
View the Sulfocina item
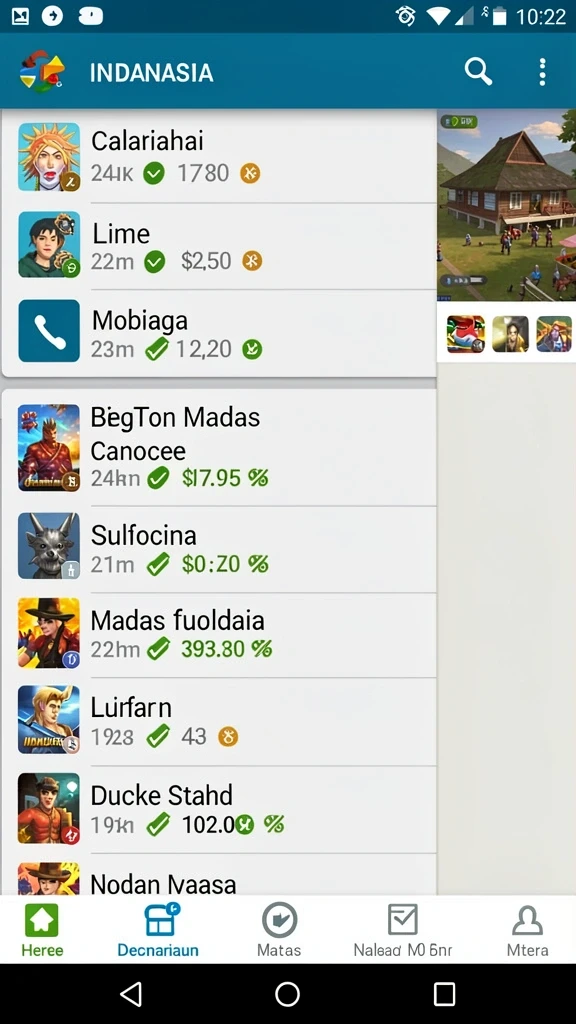(219, 549)
